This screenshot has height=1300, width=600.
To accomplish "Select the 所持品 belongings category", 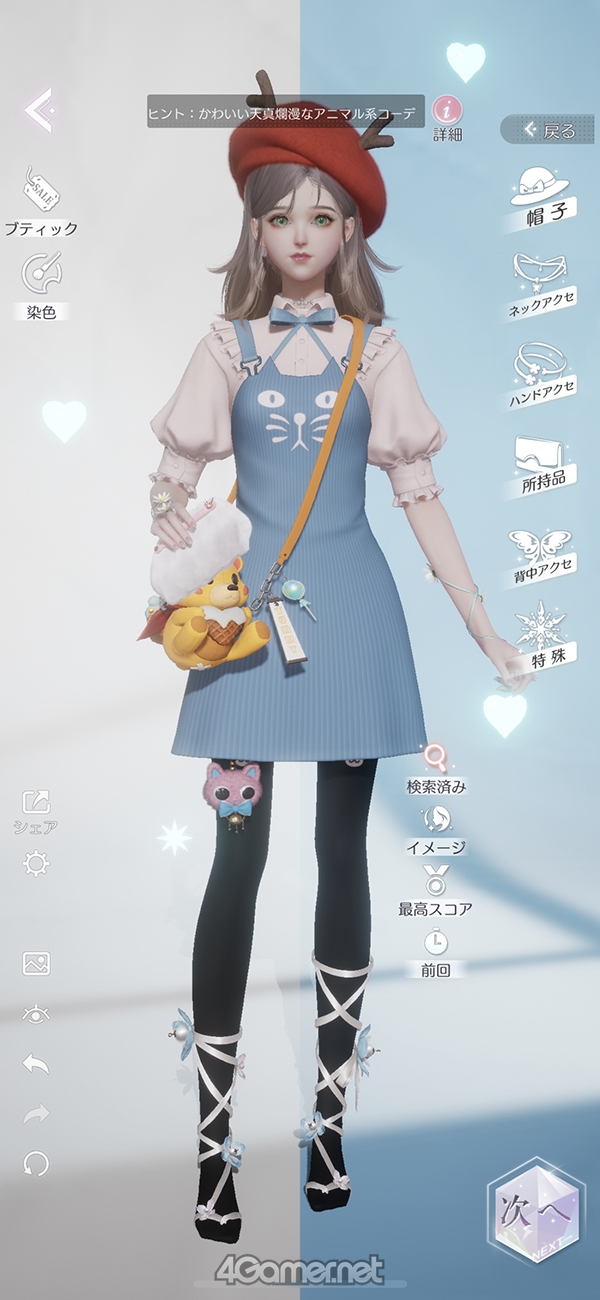I will point(541,462).
